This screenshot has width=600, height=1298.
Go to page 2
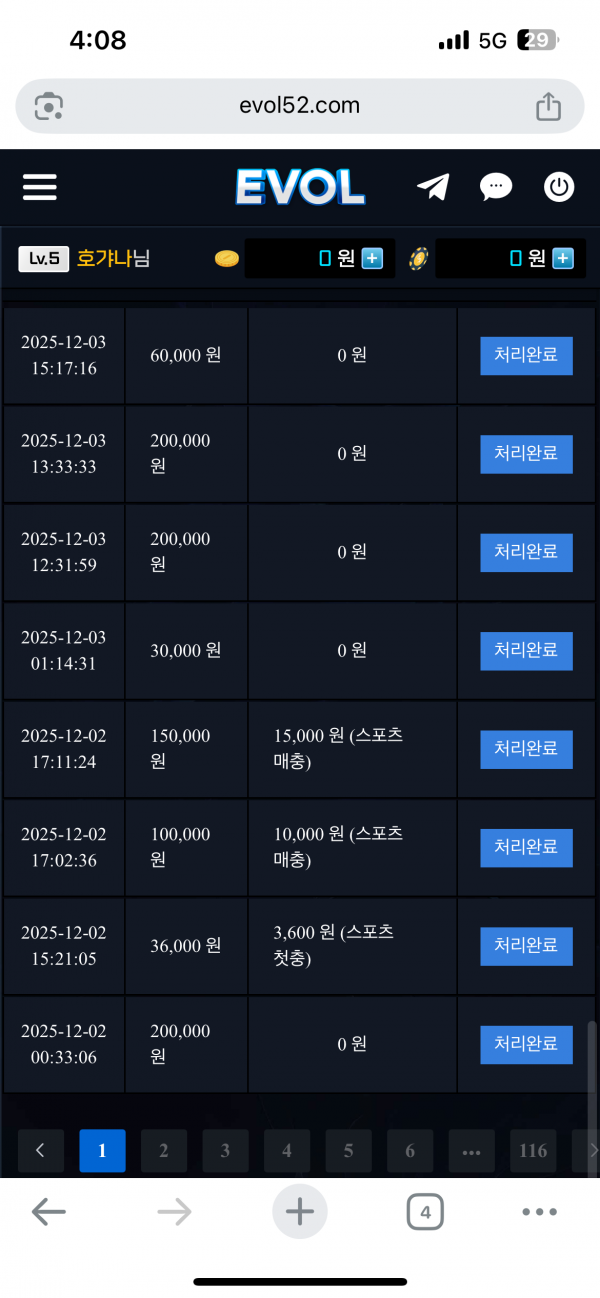coord(164,1151)
